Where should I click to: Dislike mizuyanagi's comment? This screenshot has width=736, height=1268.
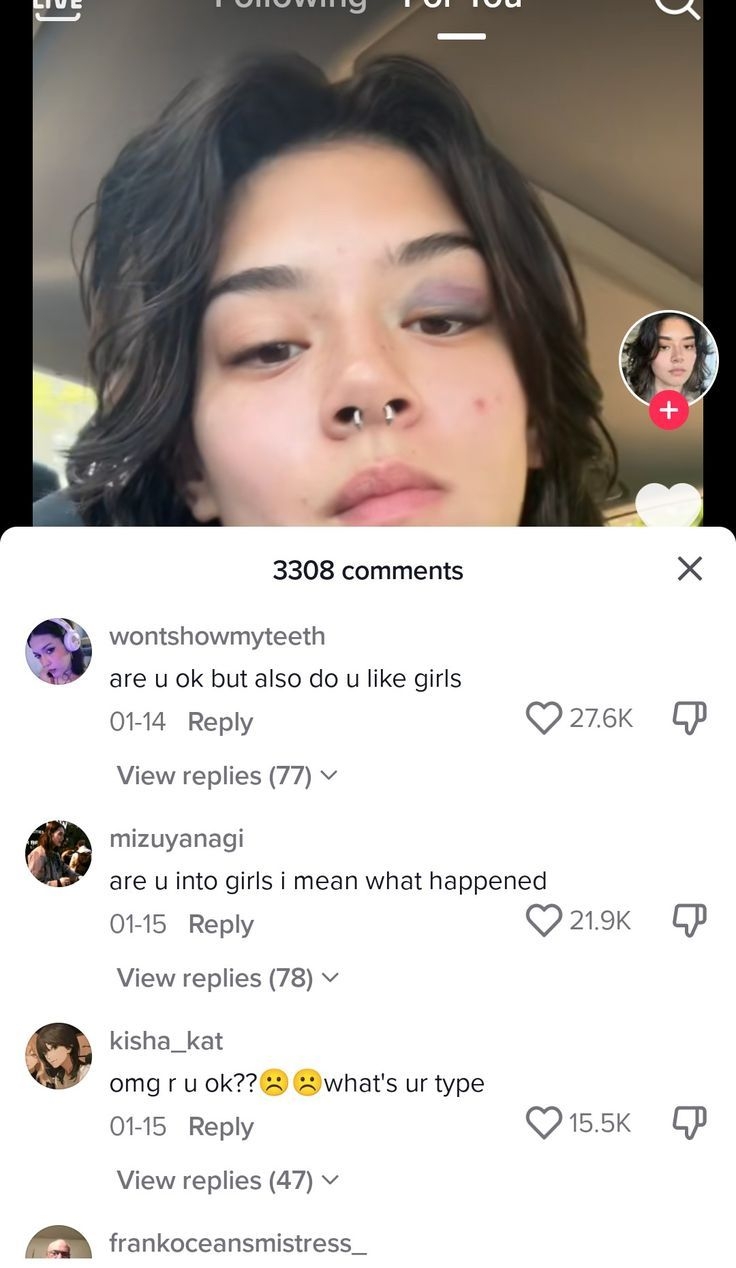tap(689, 920)
